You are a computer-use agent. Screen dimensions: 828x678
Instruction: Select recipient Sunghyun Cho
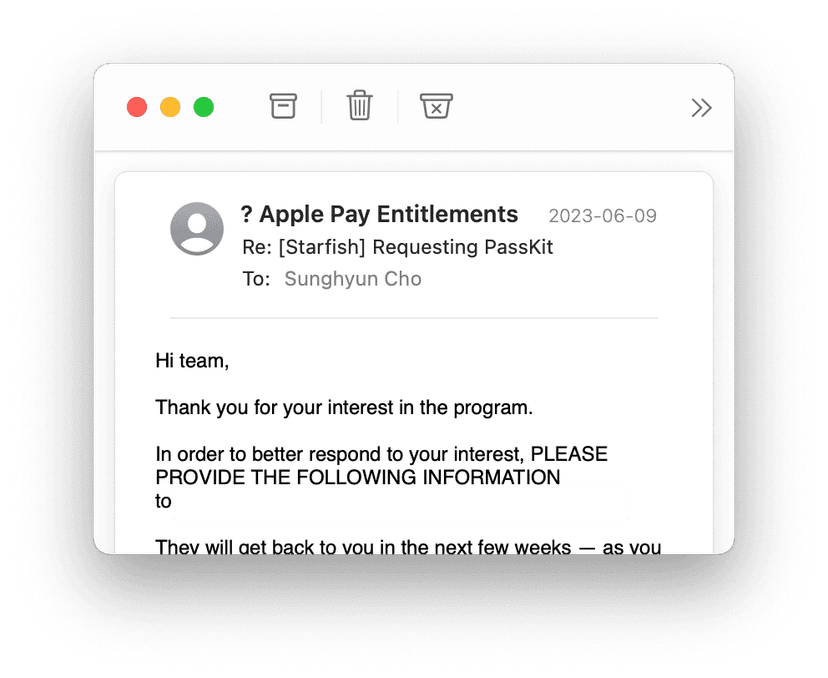352,279
